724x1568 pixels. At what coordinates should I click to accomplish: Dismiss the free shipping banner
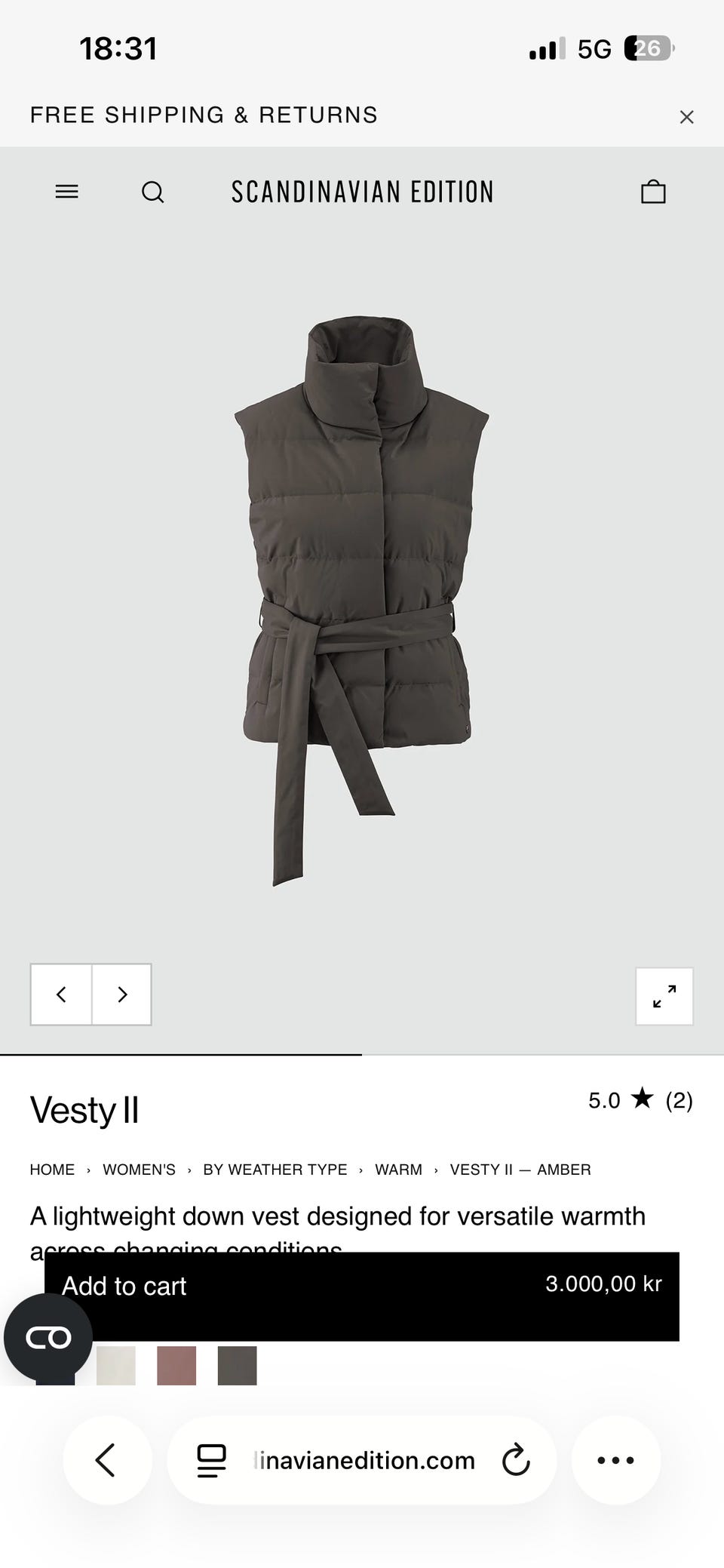[x=686, y=117]
